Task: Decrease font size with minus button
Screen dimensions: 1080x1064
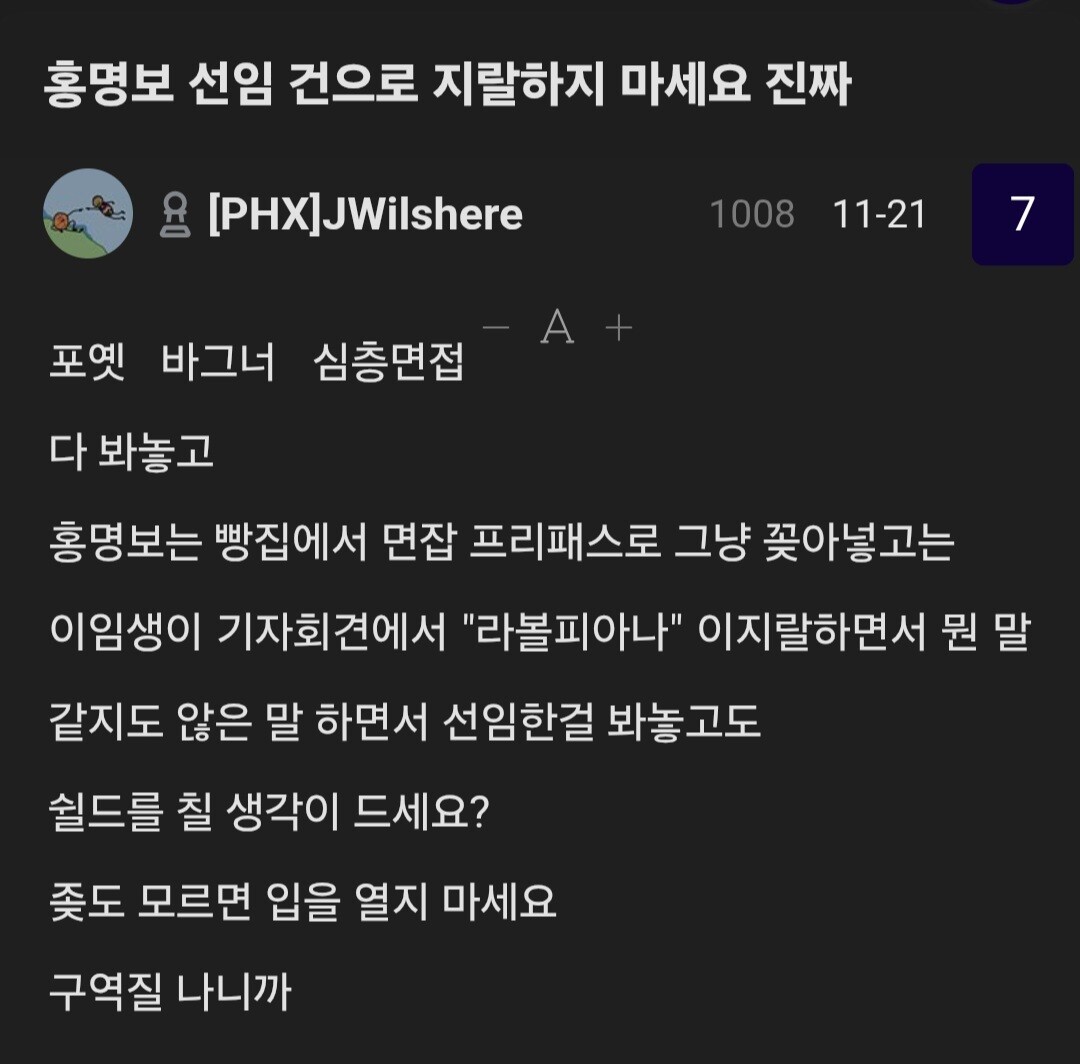Action: click(496, 326)
